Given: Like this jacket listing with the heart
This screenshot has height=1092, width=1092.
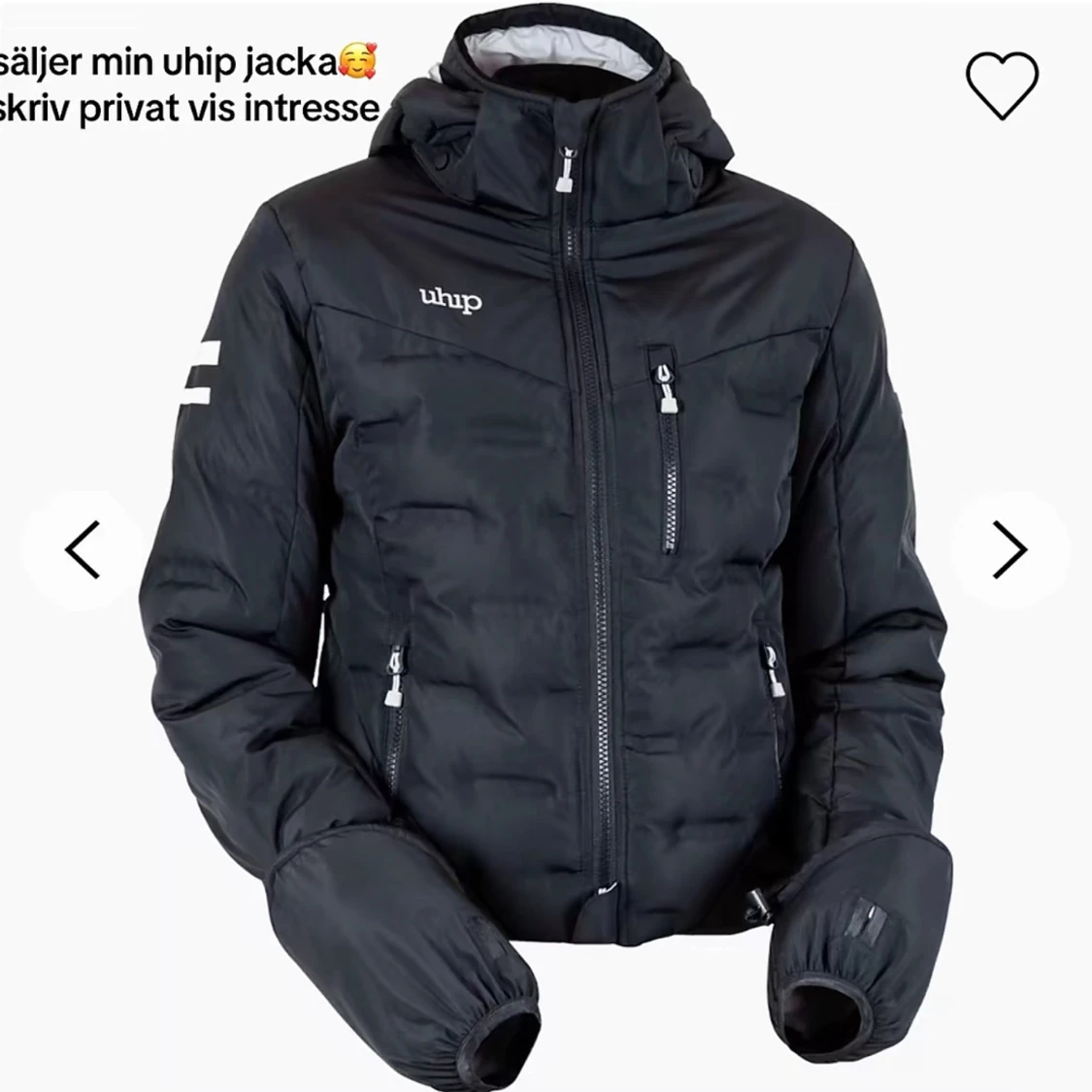Looking at the screenshot, I should coord(1002,83).
